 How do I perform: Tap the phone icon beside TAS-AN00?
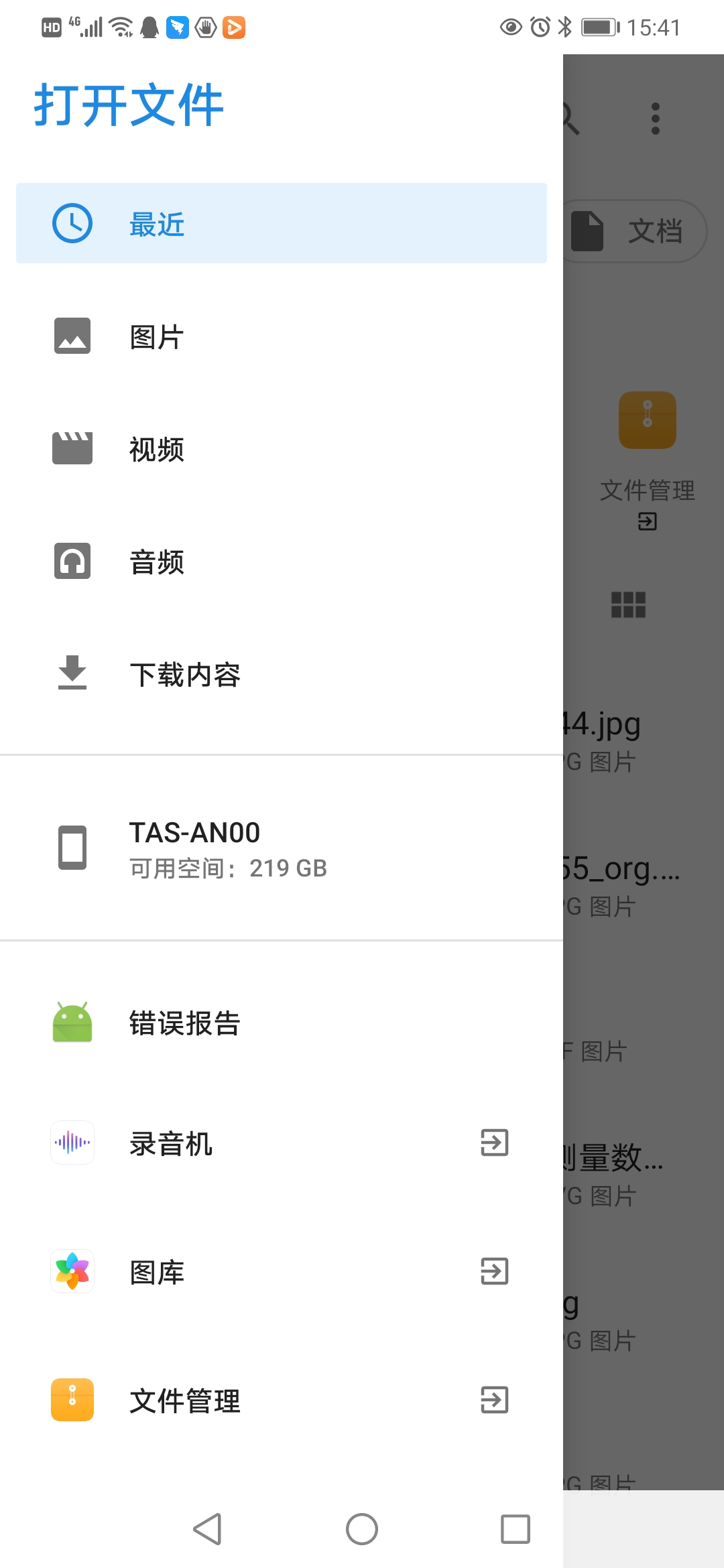click(72, 848)
